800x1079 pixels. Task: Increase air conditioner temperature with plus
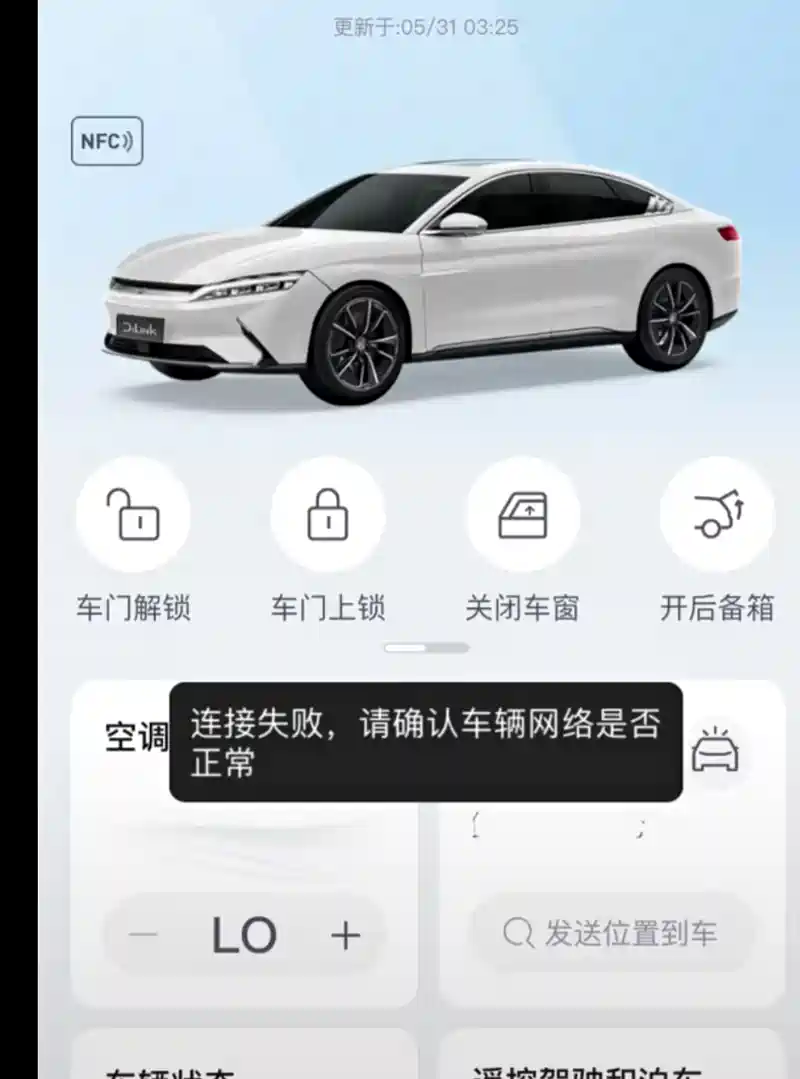click(345, 935)
